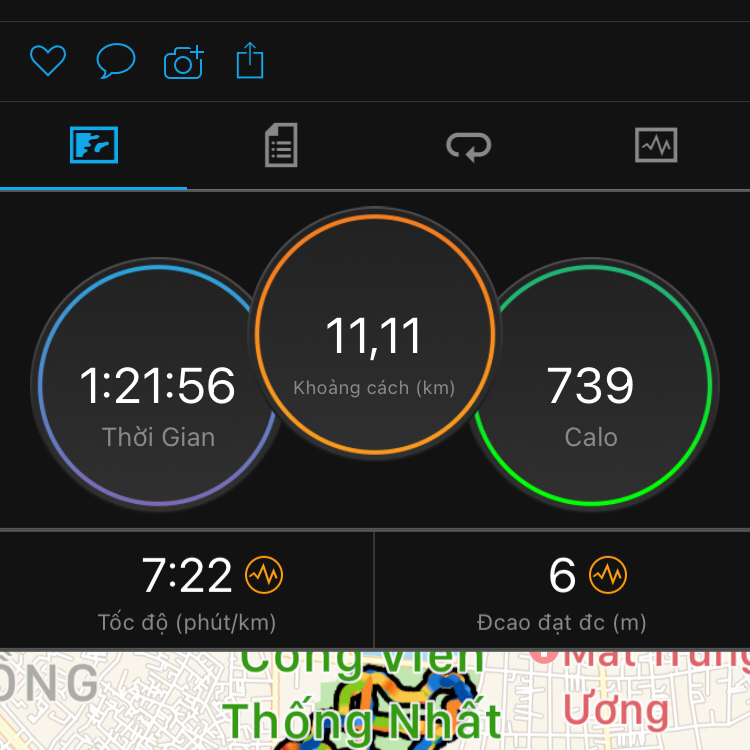Viewport: 750px width, 750px height.
Task: Open the comments bubble
Action: coord(115,62)
